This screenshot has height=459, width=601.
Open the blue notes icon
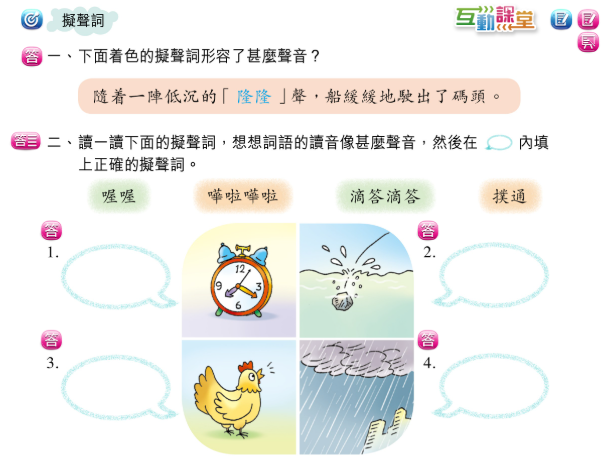coord(561,18)
